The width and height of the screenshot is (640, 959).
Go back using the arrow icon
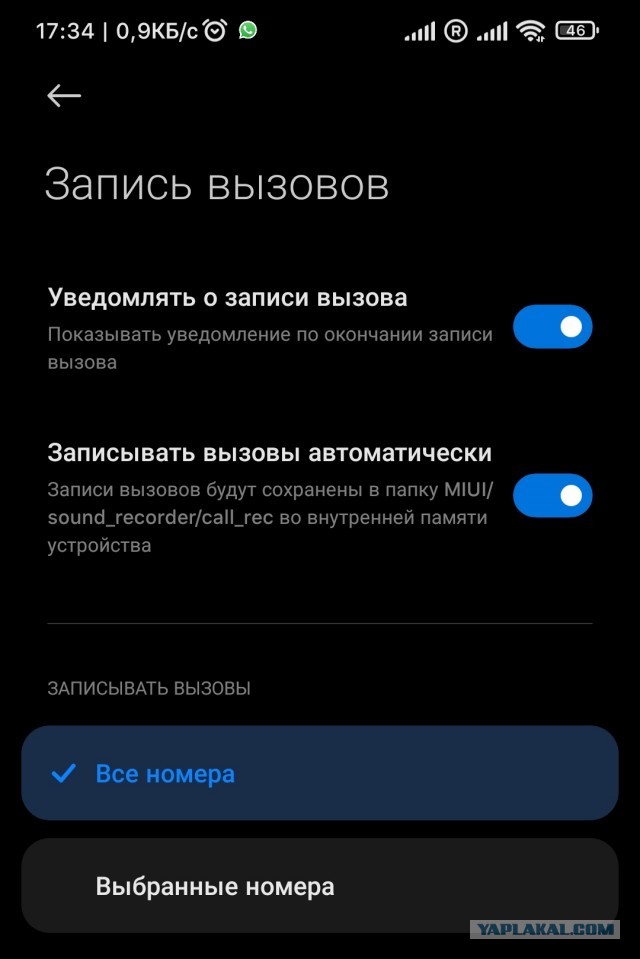click(x=64, y=95)
